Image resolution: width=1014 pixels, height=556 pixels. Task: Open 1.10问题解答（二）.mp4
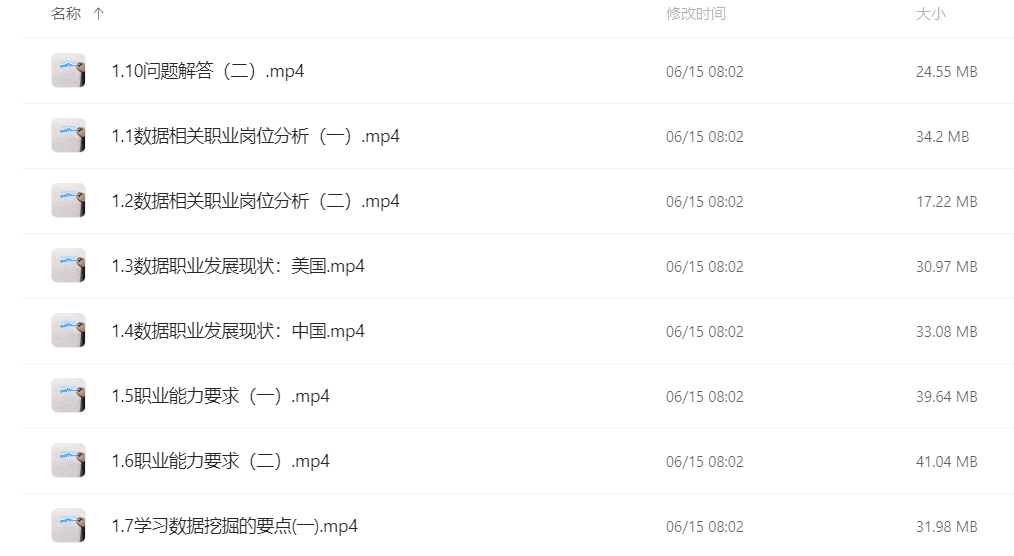(x=207, y=72)
